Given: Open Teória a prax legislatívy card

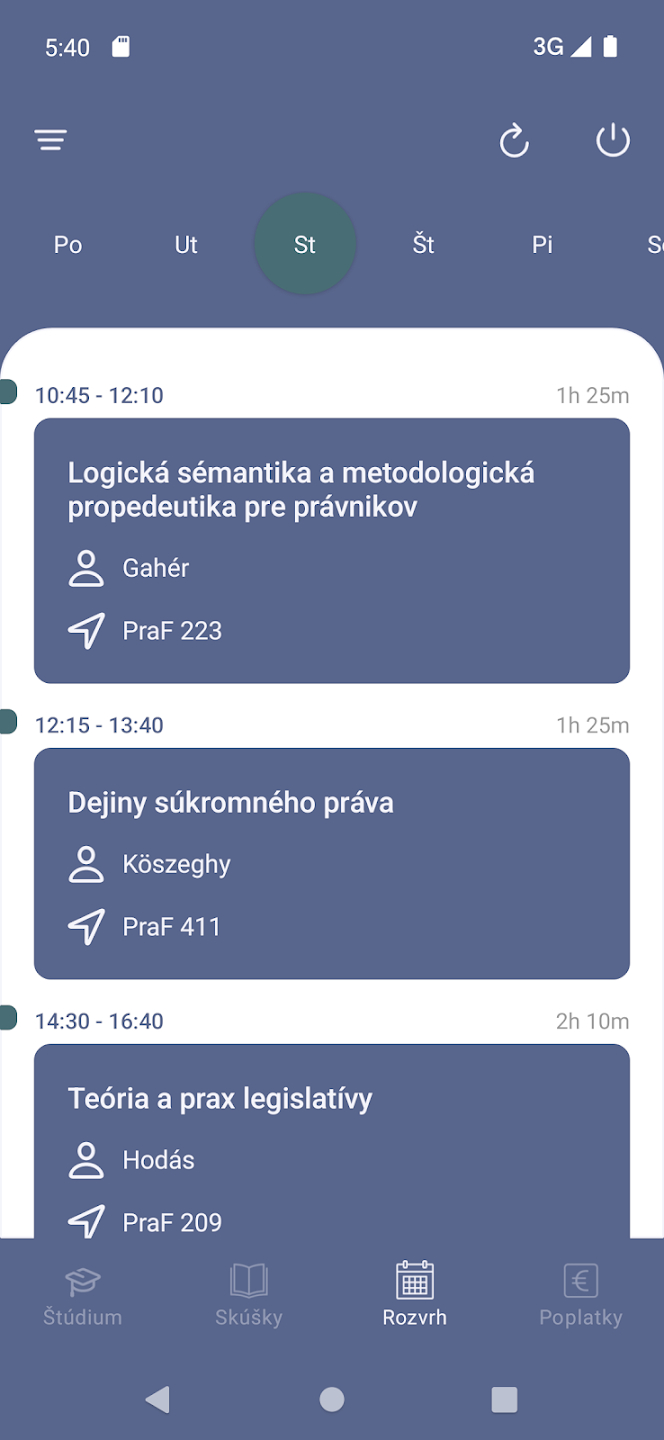Looking at the screenshot, I should [x=332, y=1142].
